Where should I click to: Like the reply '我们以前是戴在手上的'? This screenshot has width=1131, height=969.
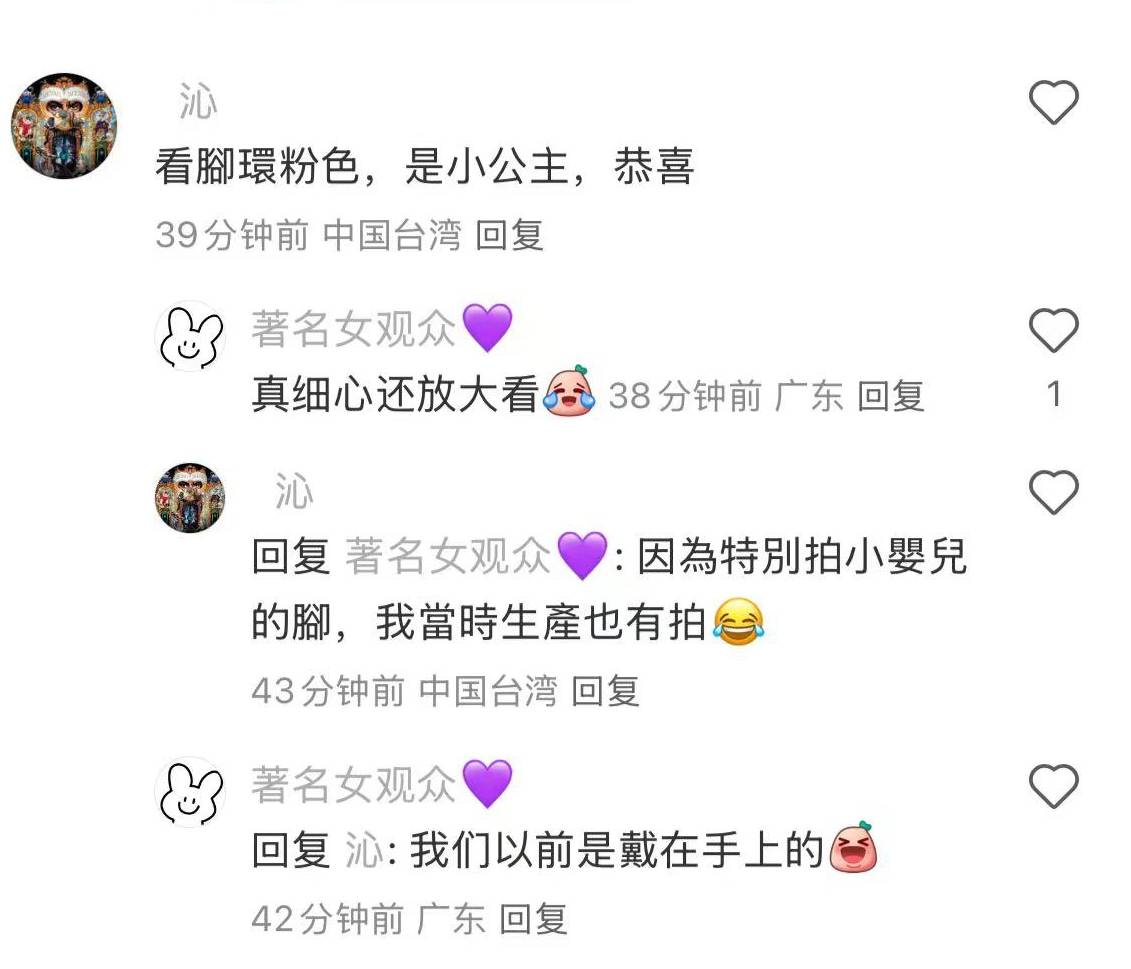tap(1053, 786)
